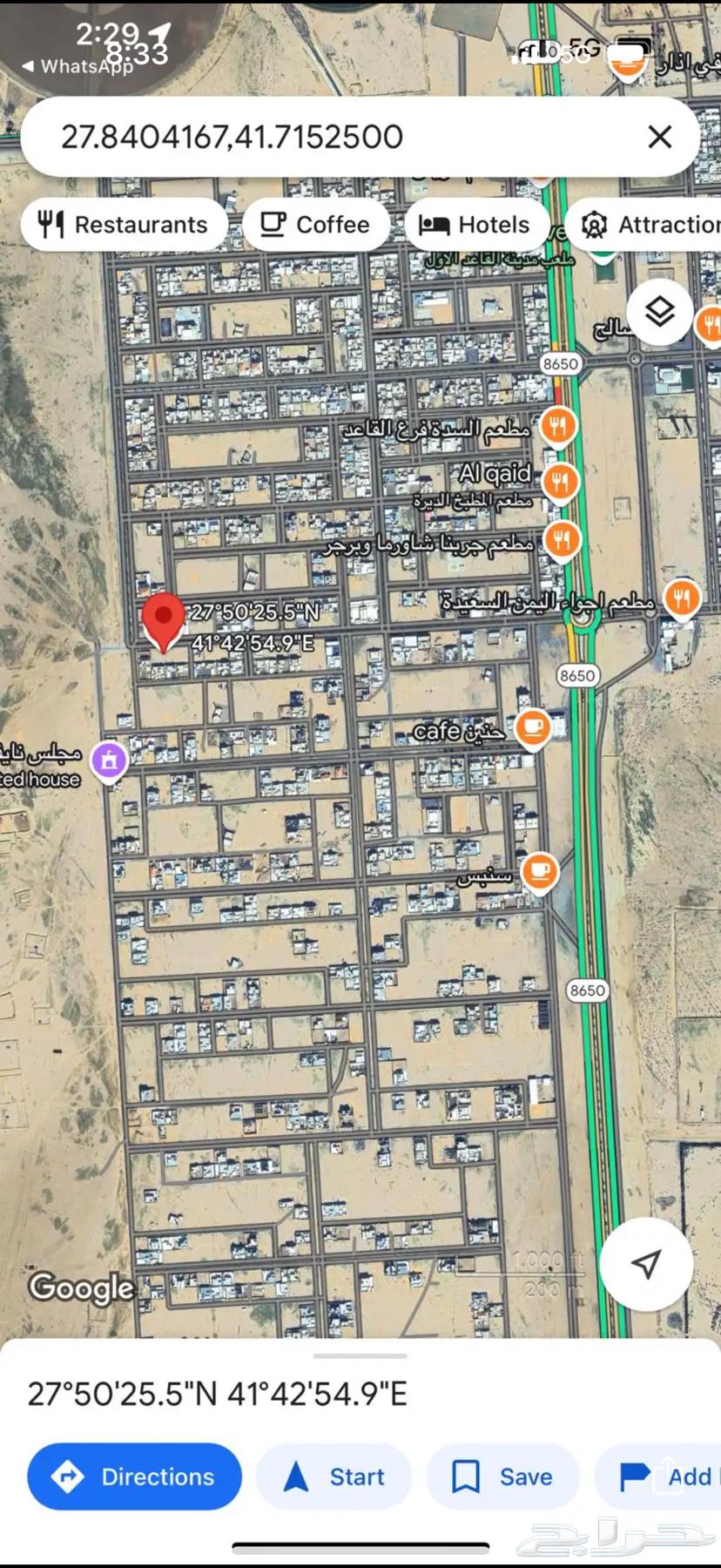Open the Al qaid restaurant pin
Image resolution: width=721 pixels, height=1568 pixels.
pyautogui.click(x=560, y=480)
